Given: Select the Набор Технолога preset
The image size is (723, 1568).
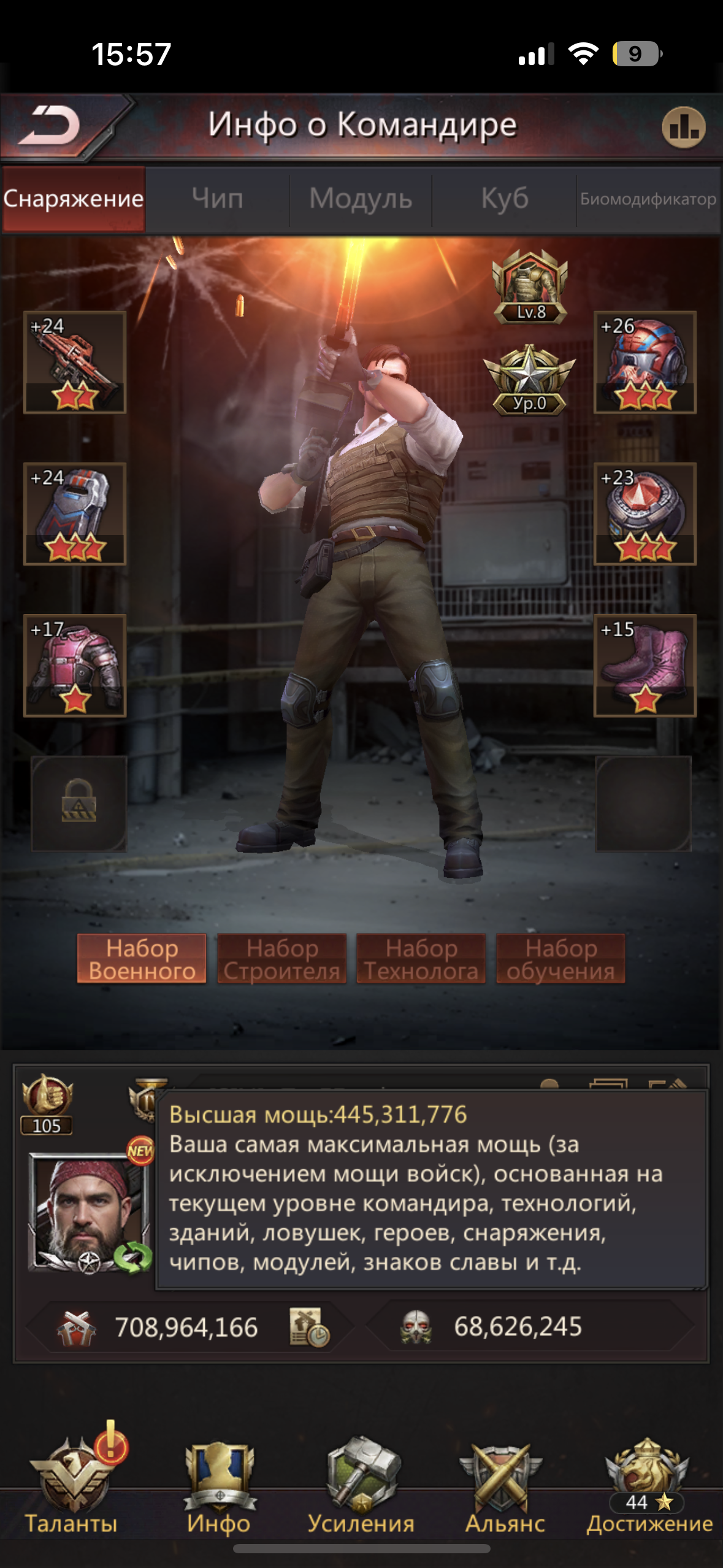Looking at the screenshot, I should click(421, 959).
